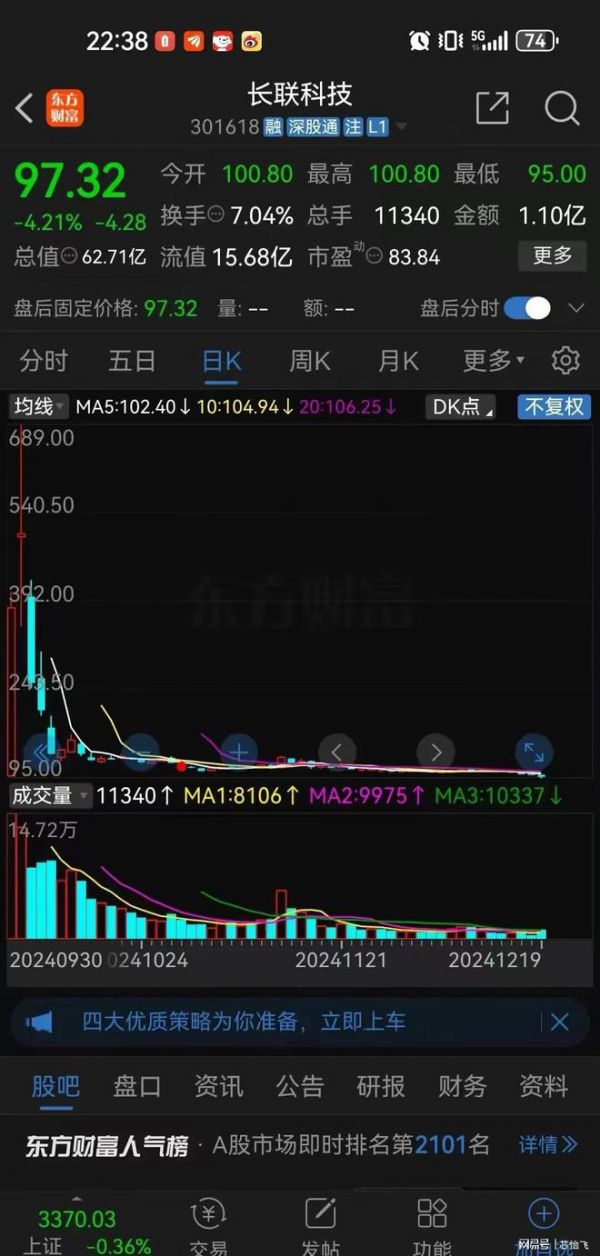The image size is (600, 1256).
Task: Open chart settings gear
Action: coord(565,360)
